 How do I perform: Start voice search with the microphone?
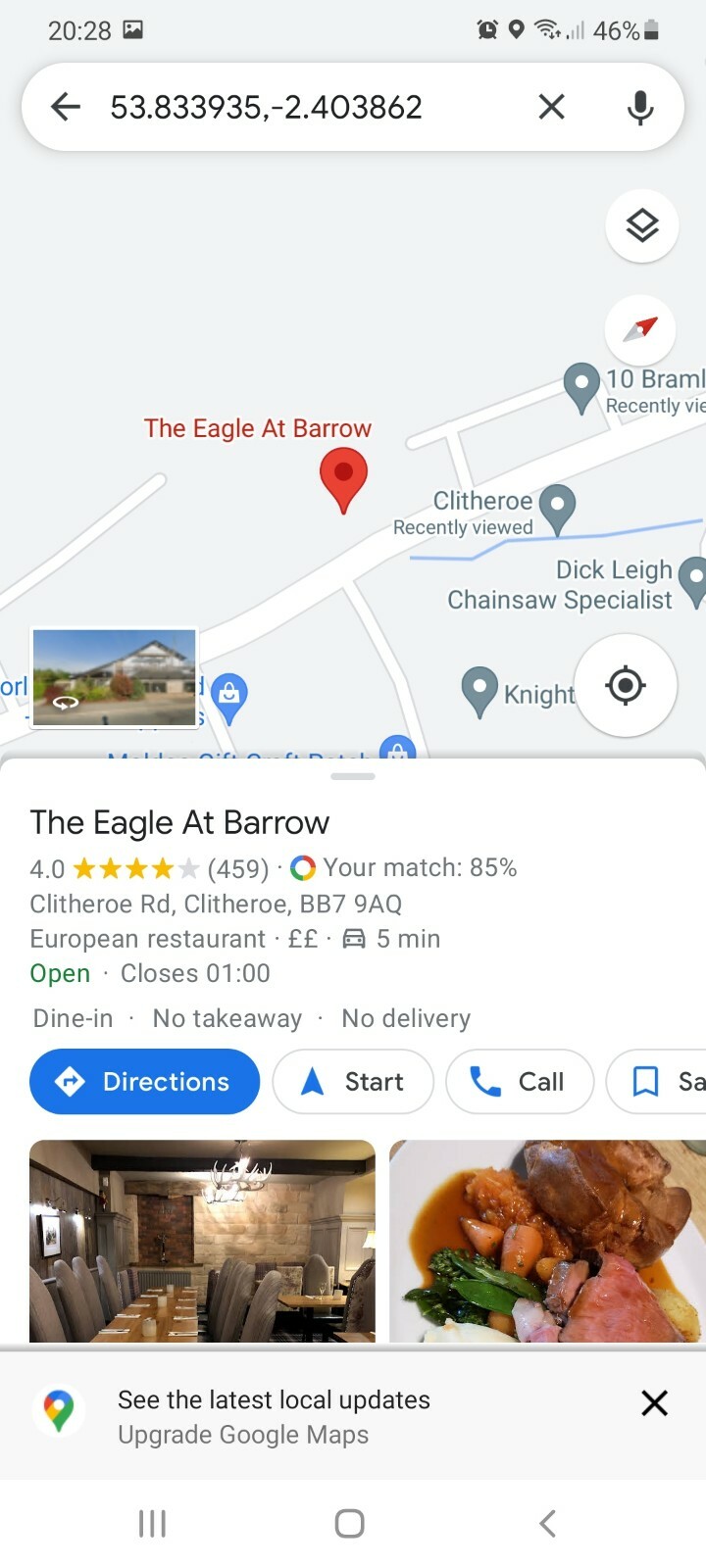(639, 106)
